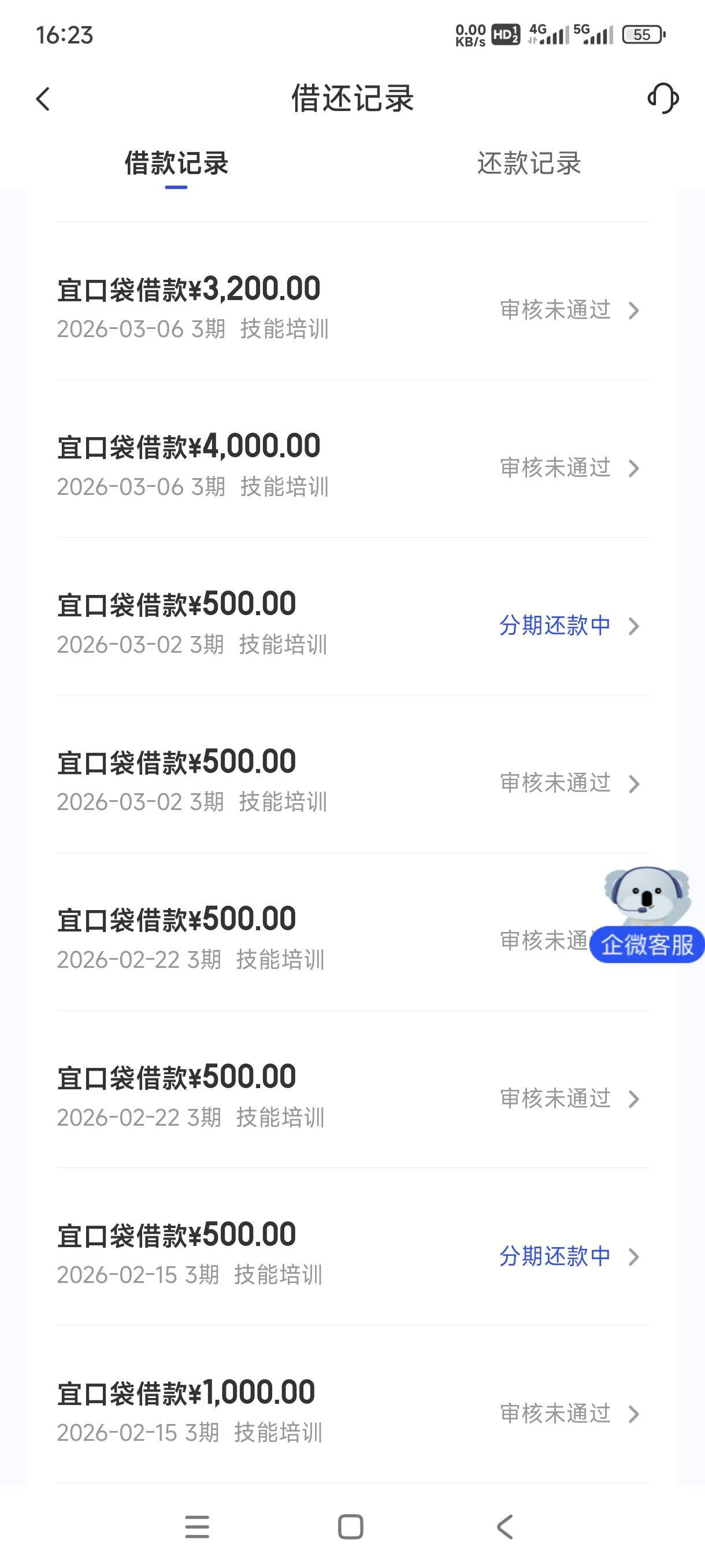Open the recent apps menu

tap(197, 1526)
